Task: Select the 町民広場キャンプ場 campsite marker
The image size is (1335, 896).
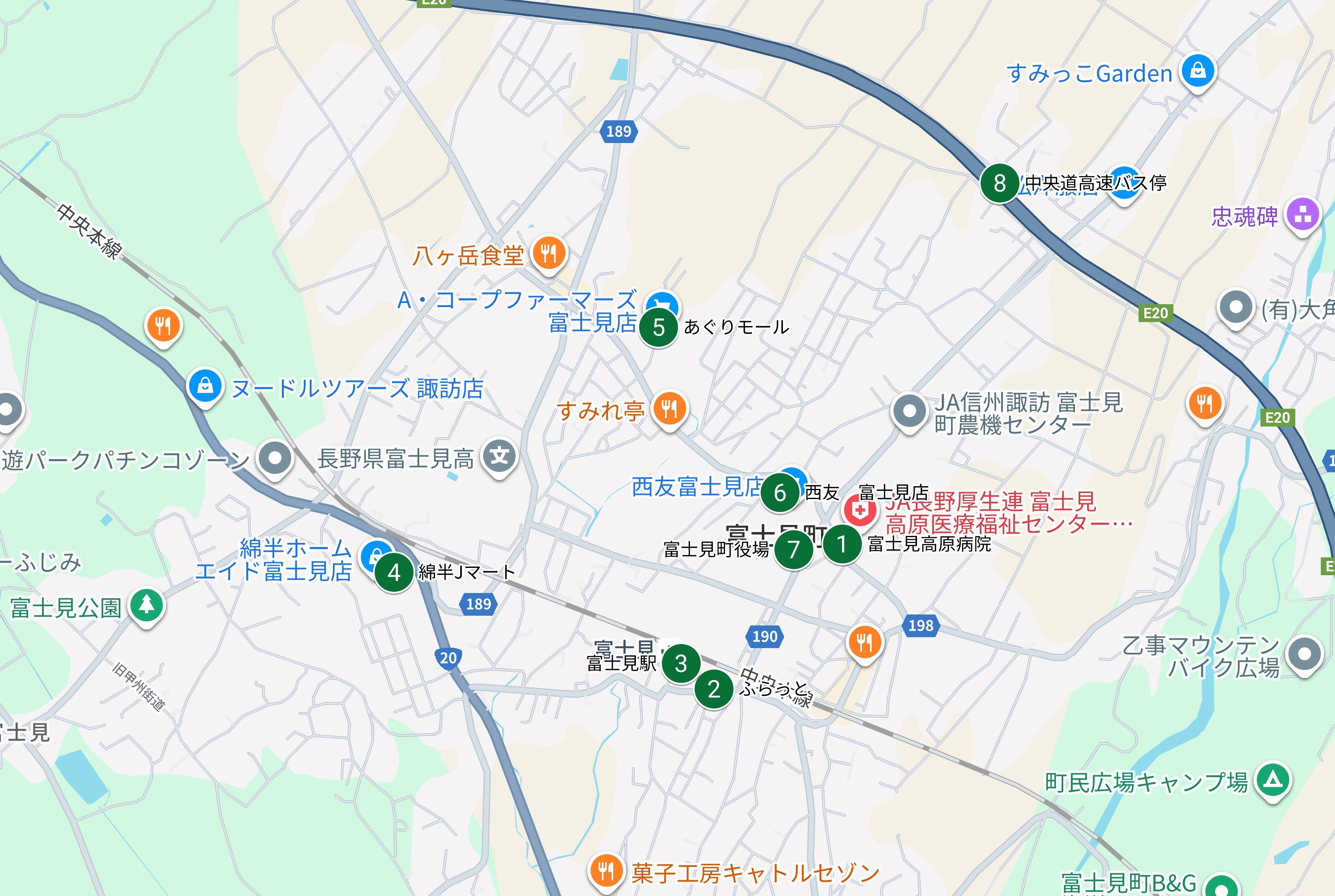Action: 1273,780
